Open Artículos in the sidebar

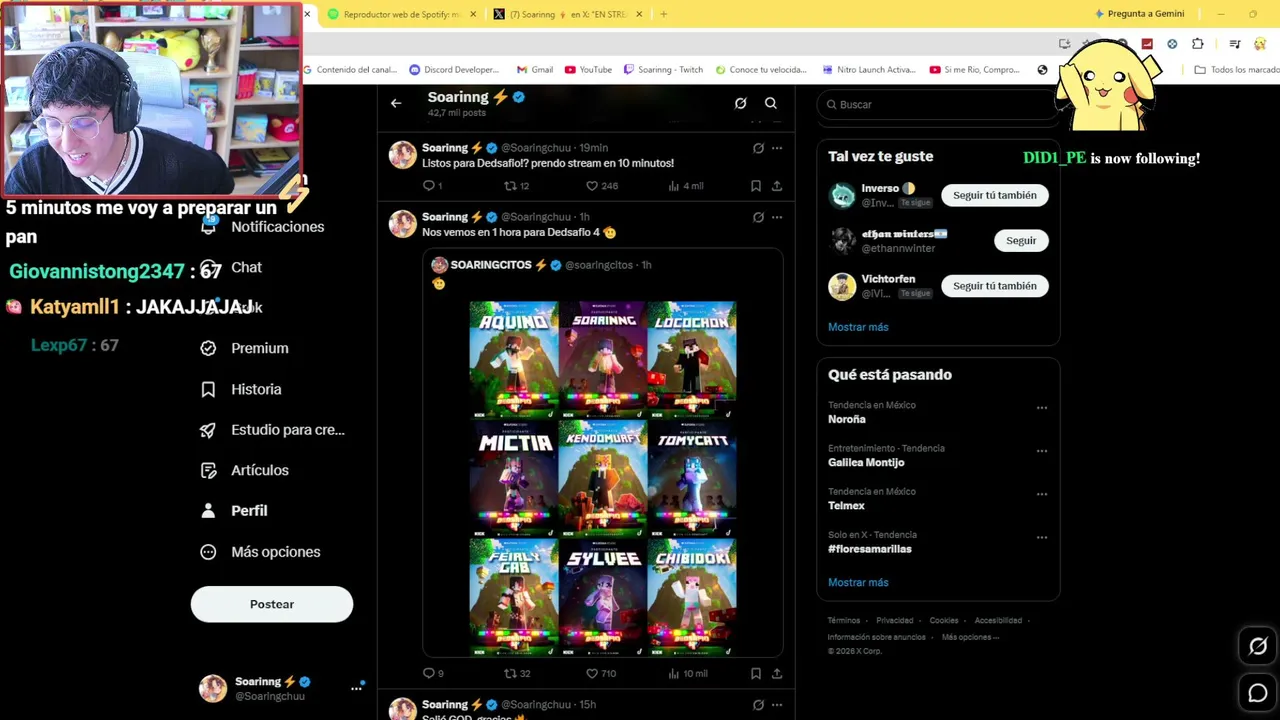[x=259, y=470]
